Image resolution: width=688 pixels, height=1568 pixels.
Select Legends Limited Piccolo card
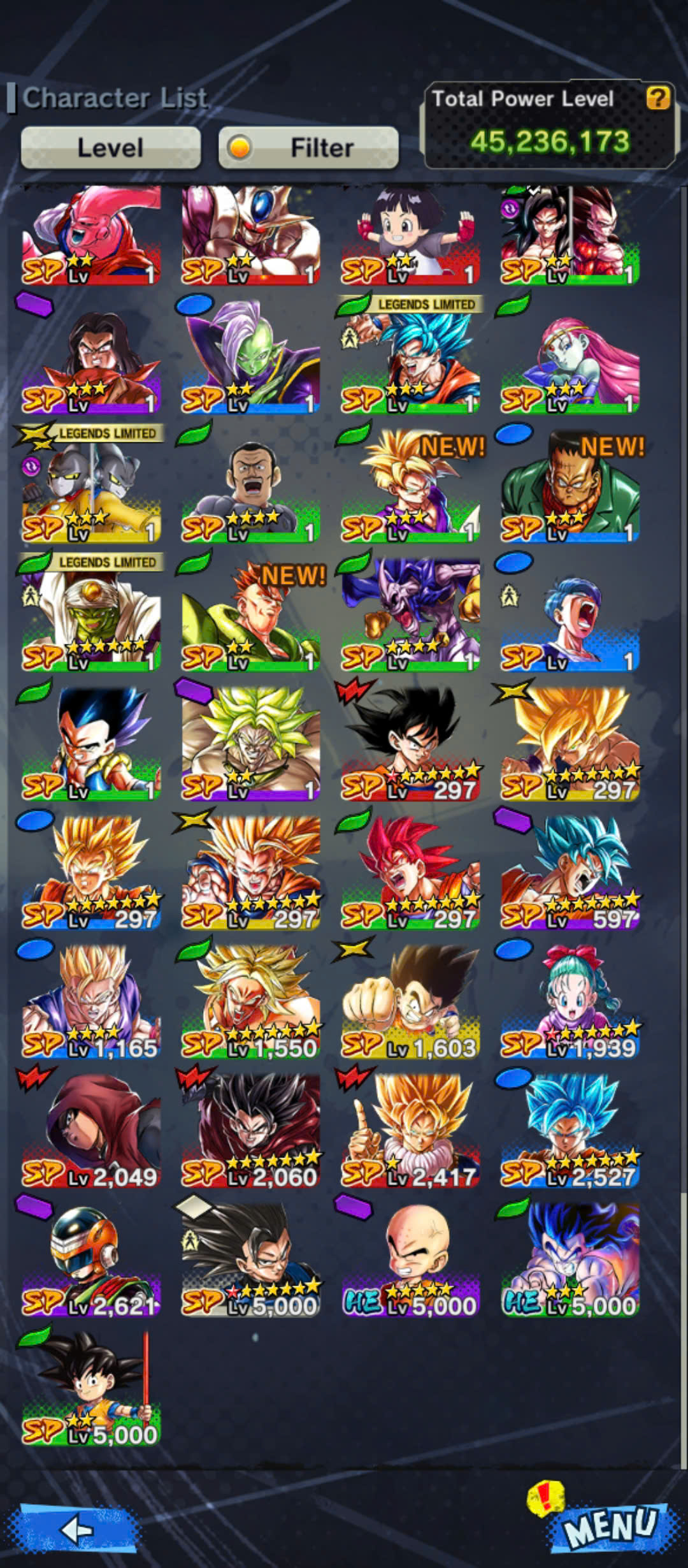click(x=91, y=614)
